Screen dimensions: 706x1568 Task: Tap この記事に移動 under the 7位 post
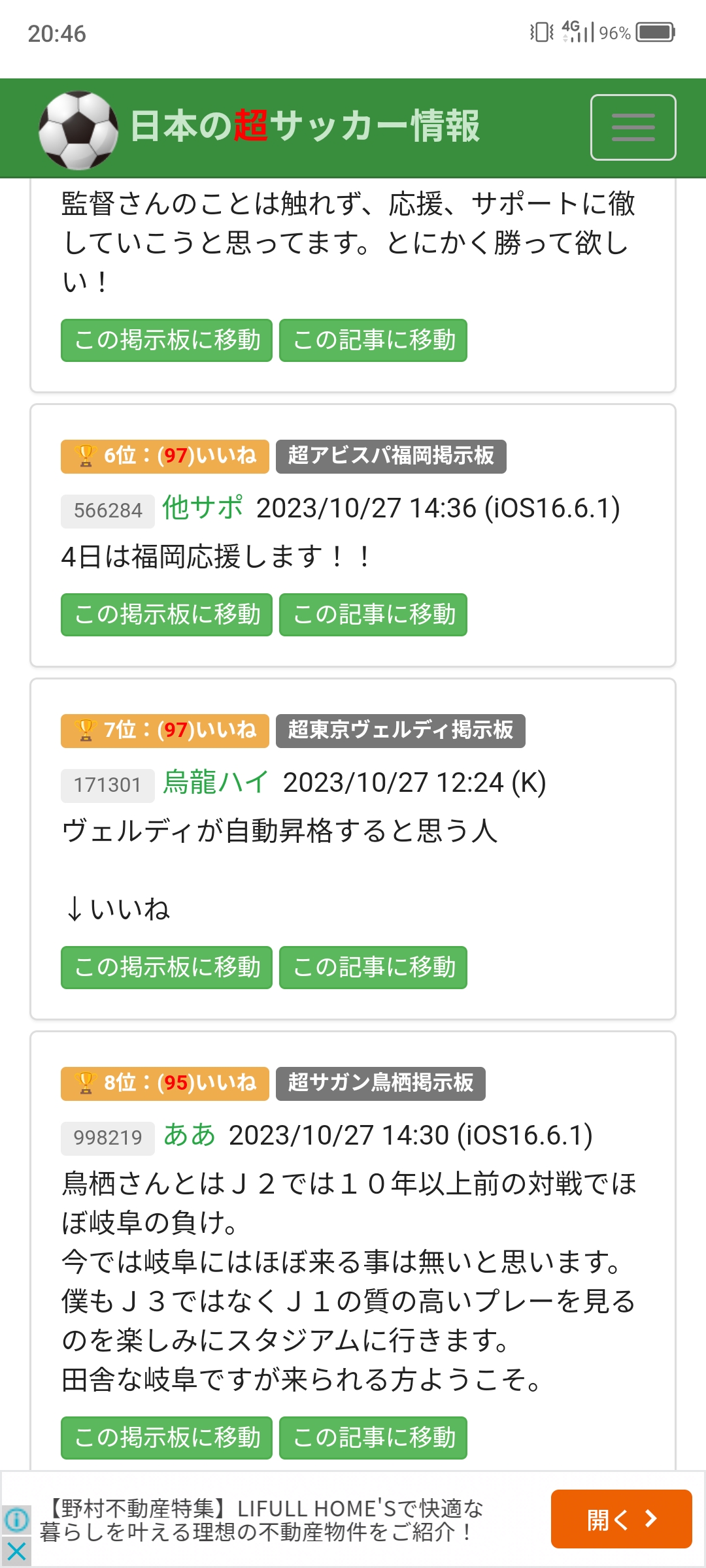(x=373, y=968)
